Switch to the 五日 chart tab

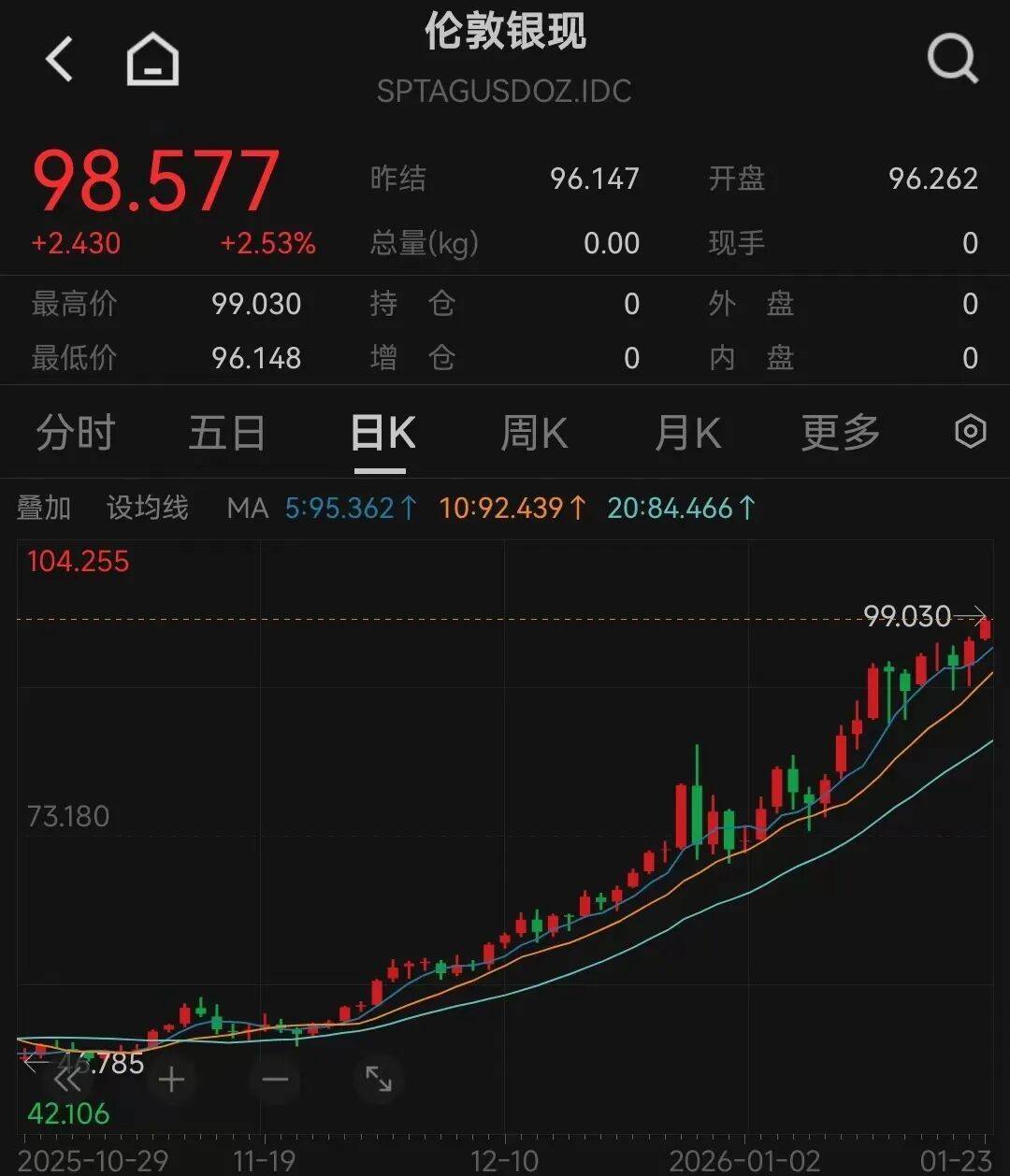227,434
